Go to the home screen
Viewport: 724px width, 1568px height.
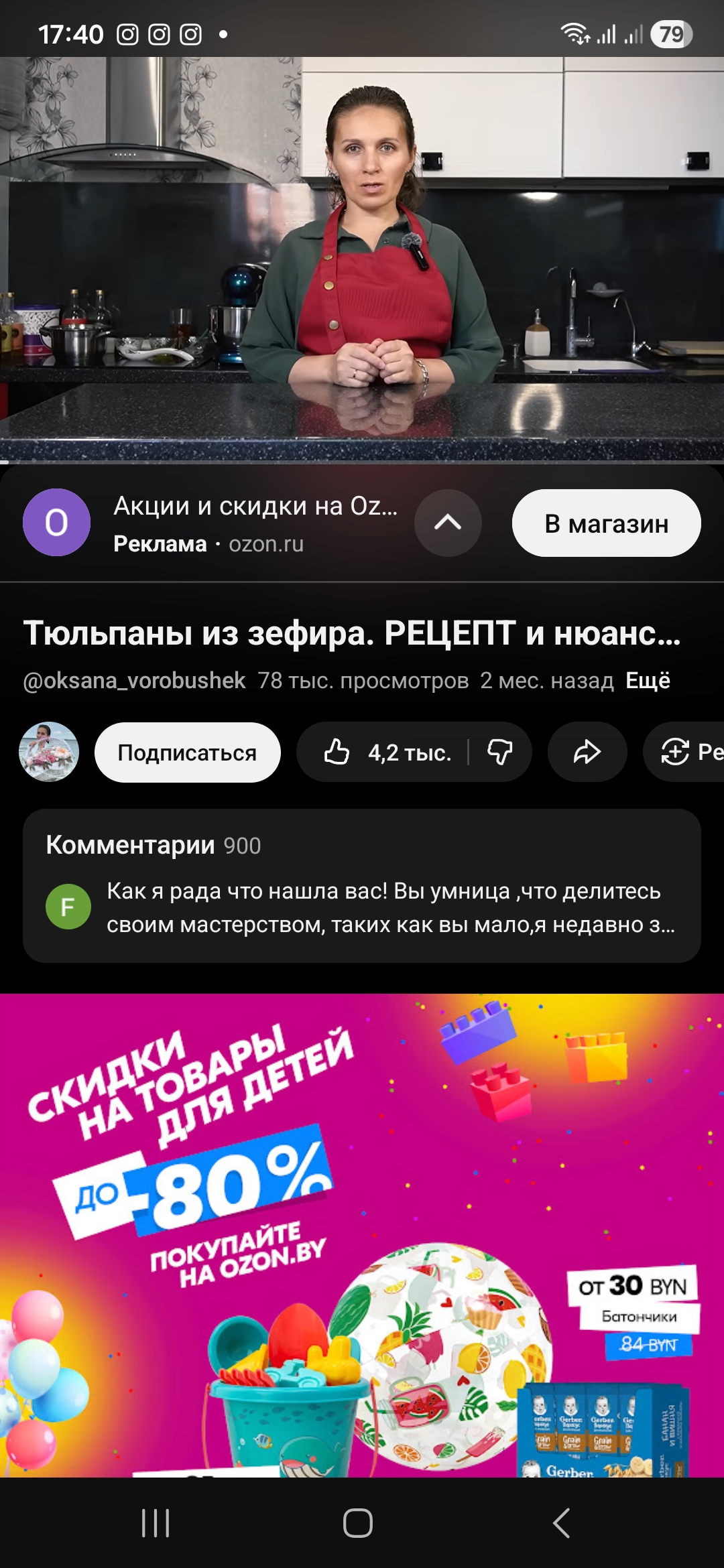pyautogui.click(x=358, y=1523)
